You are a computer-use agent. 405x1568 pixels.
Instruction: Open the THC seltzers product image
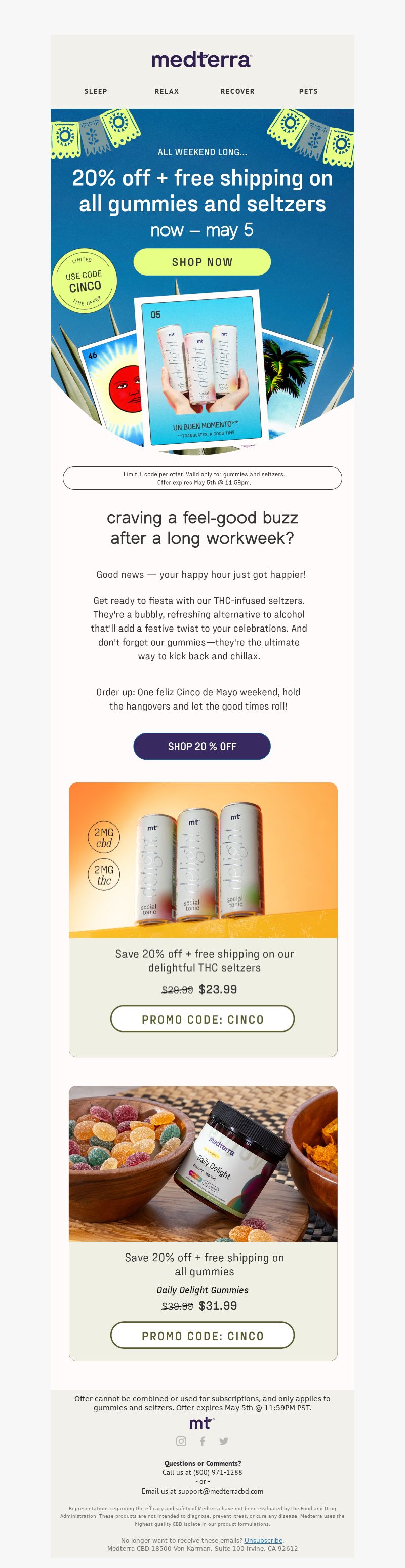tap(202, 859)
